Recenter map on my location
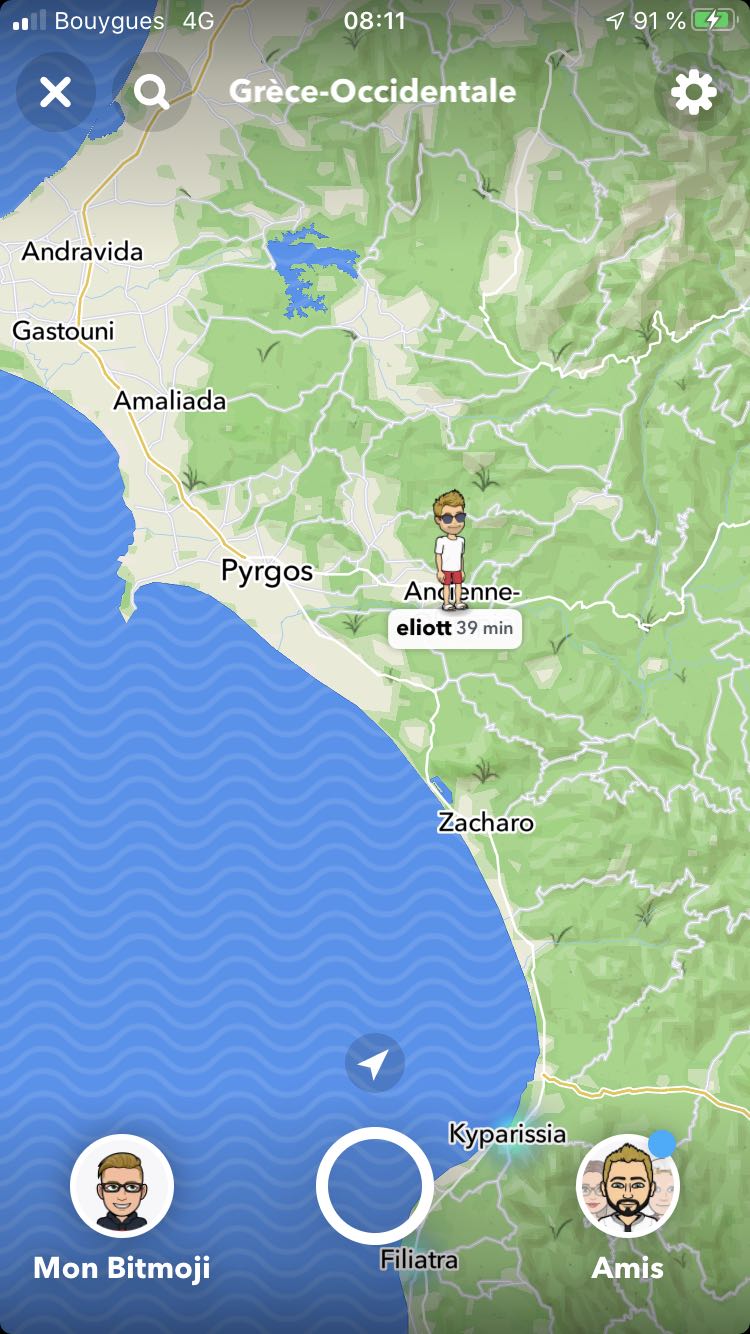Screen dimensions: 750x1334 click(375, 1064)
